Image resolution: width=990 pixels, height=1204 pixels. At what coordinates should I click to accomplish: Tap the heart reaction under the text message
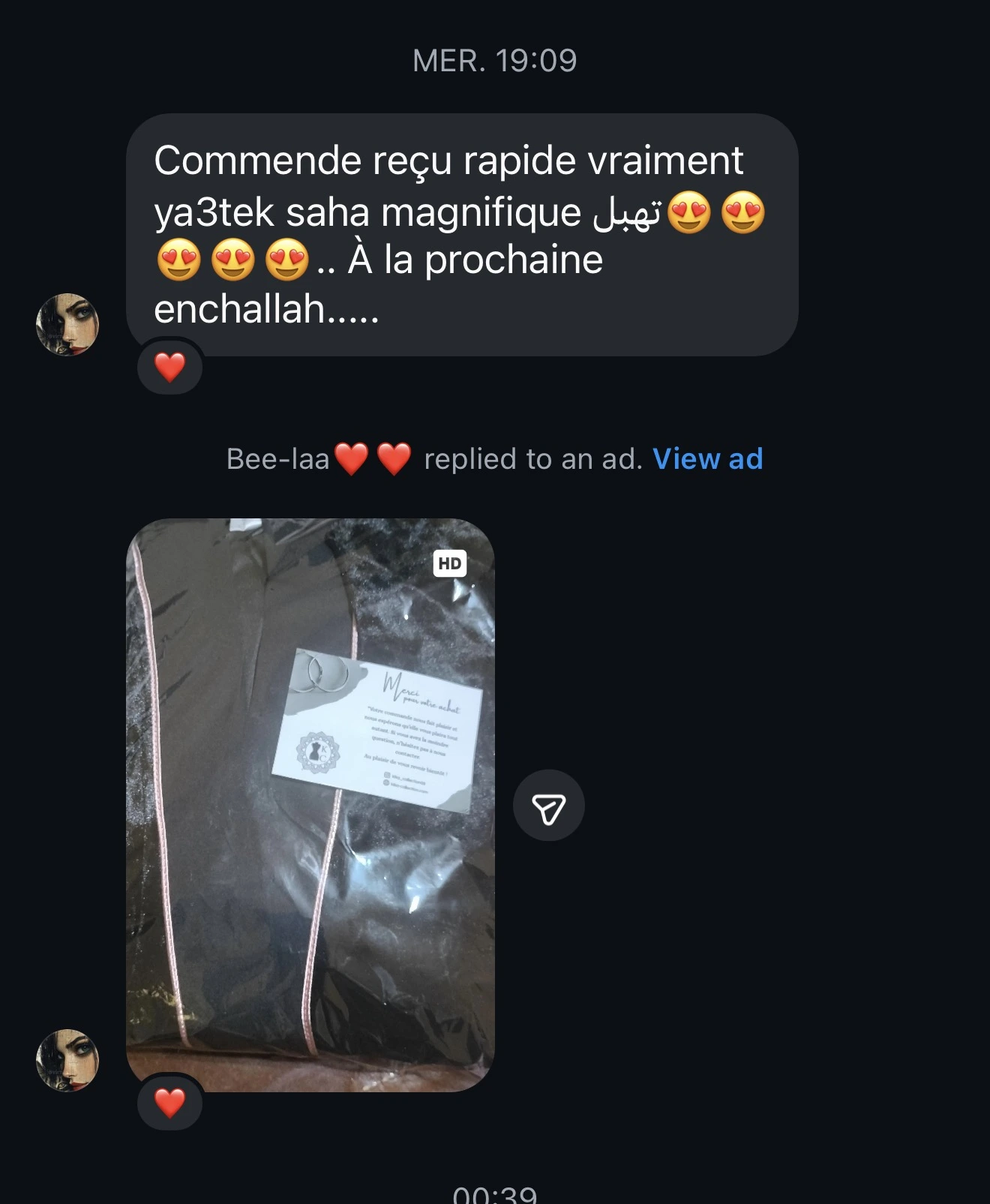tap(170, 368)
